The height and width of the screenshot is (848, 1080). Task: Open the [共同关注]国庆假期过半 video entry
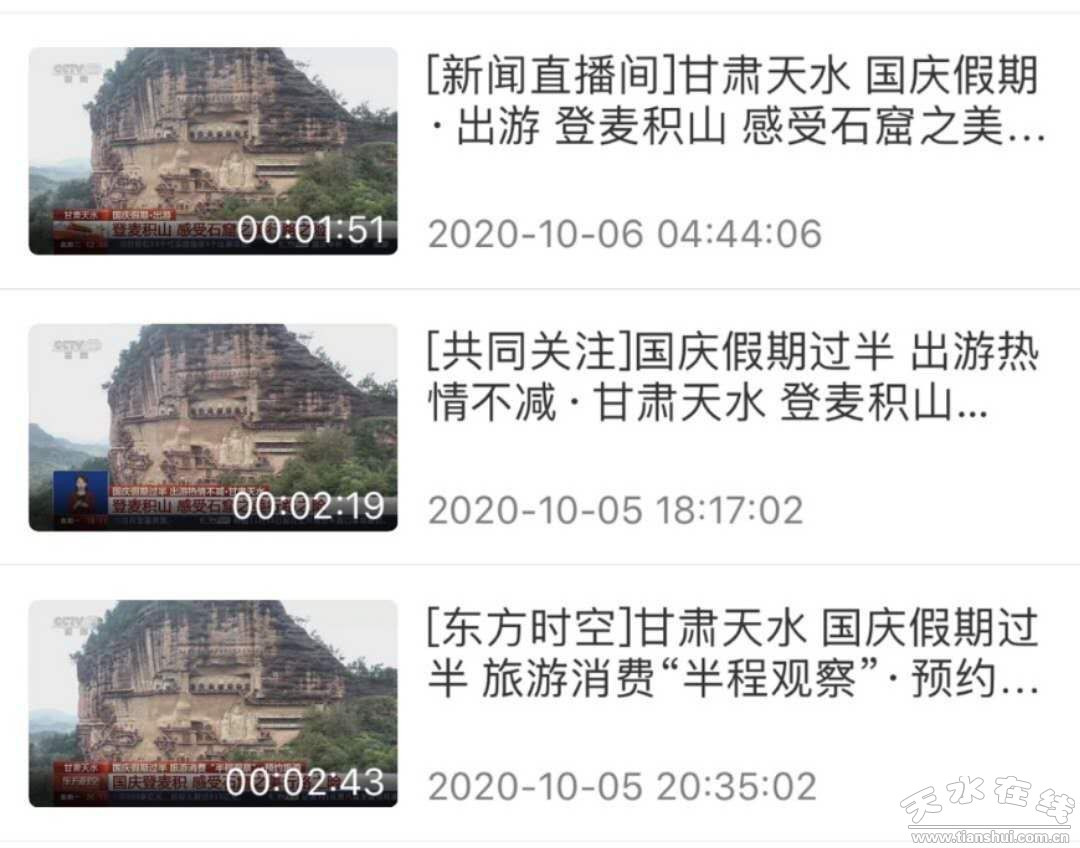click(733, 379)
